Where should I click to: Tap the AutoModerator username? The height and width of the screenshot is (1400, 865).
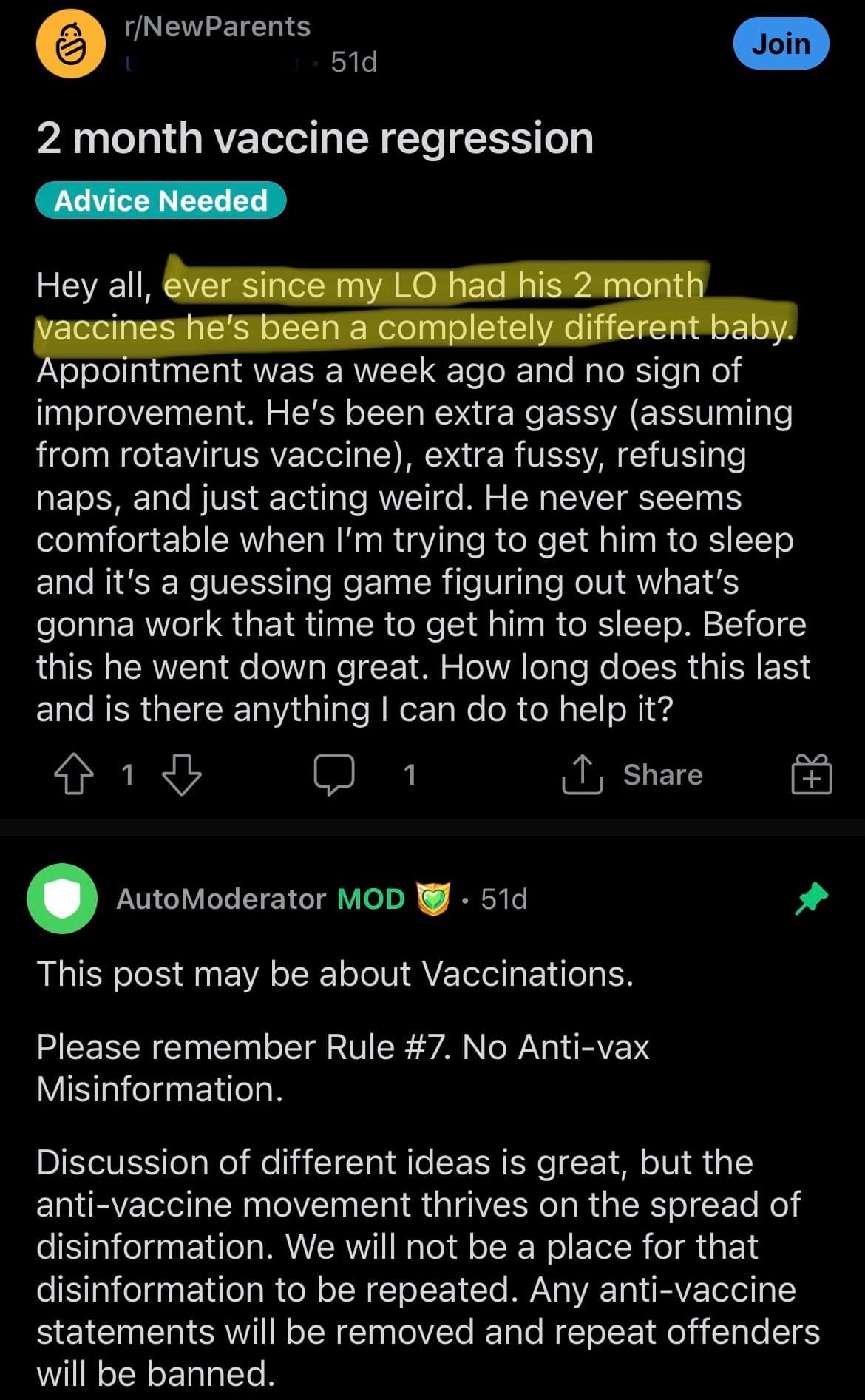pos(221,899)
